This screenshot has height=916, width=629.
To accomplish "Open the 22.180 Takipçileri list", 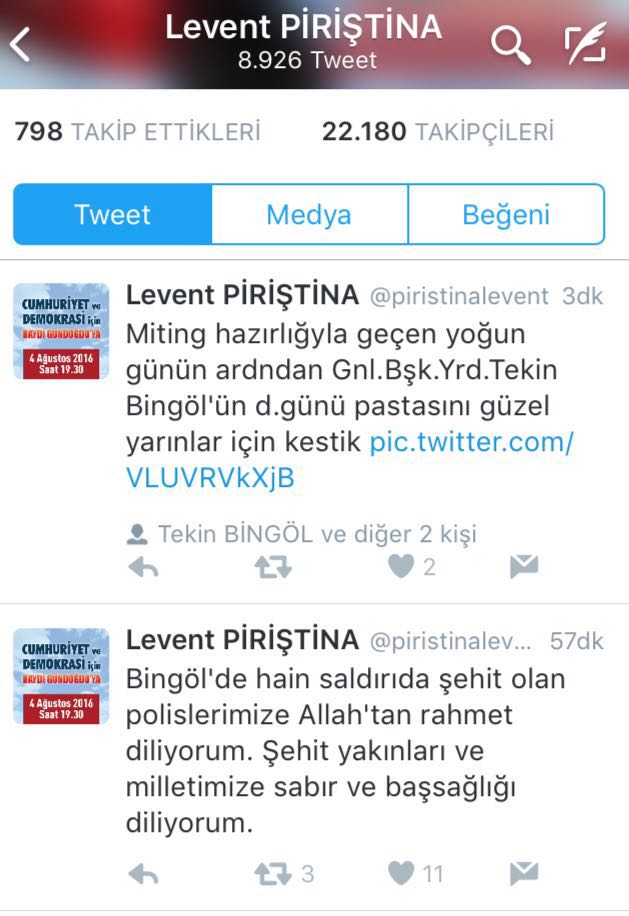I will coord(437,132).
